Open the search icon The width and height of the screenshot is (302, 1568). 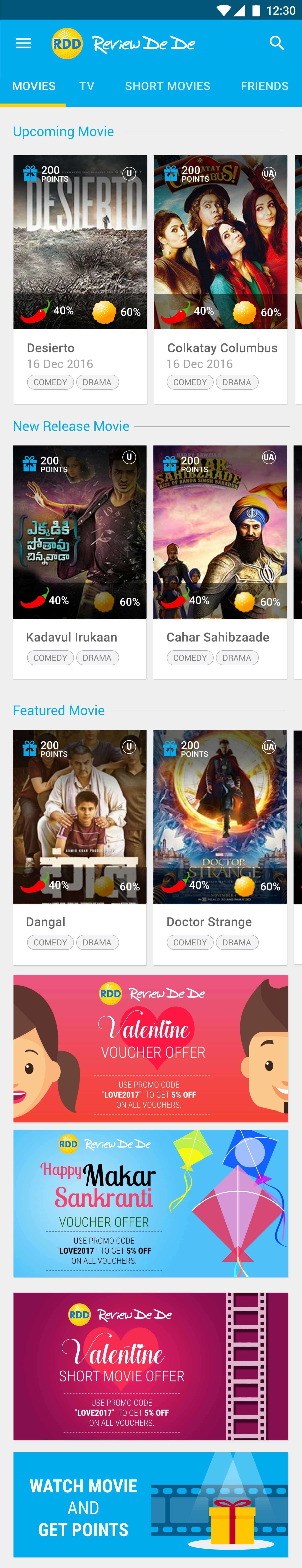(277, 43)
